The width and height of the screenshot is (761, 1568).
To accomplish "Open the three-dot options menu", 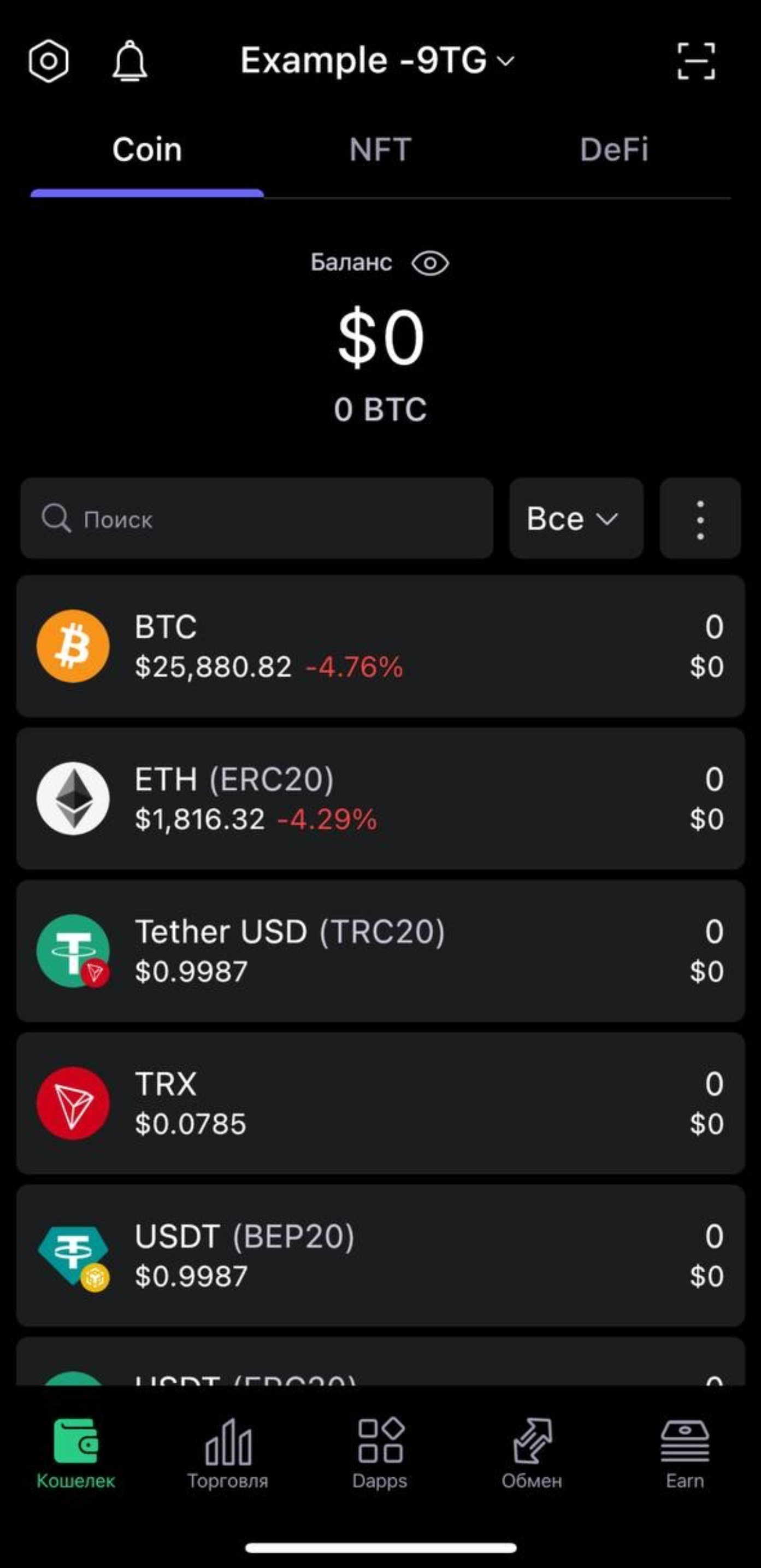I will [700, 519].
